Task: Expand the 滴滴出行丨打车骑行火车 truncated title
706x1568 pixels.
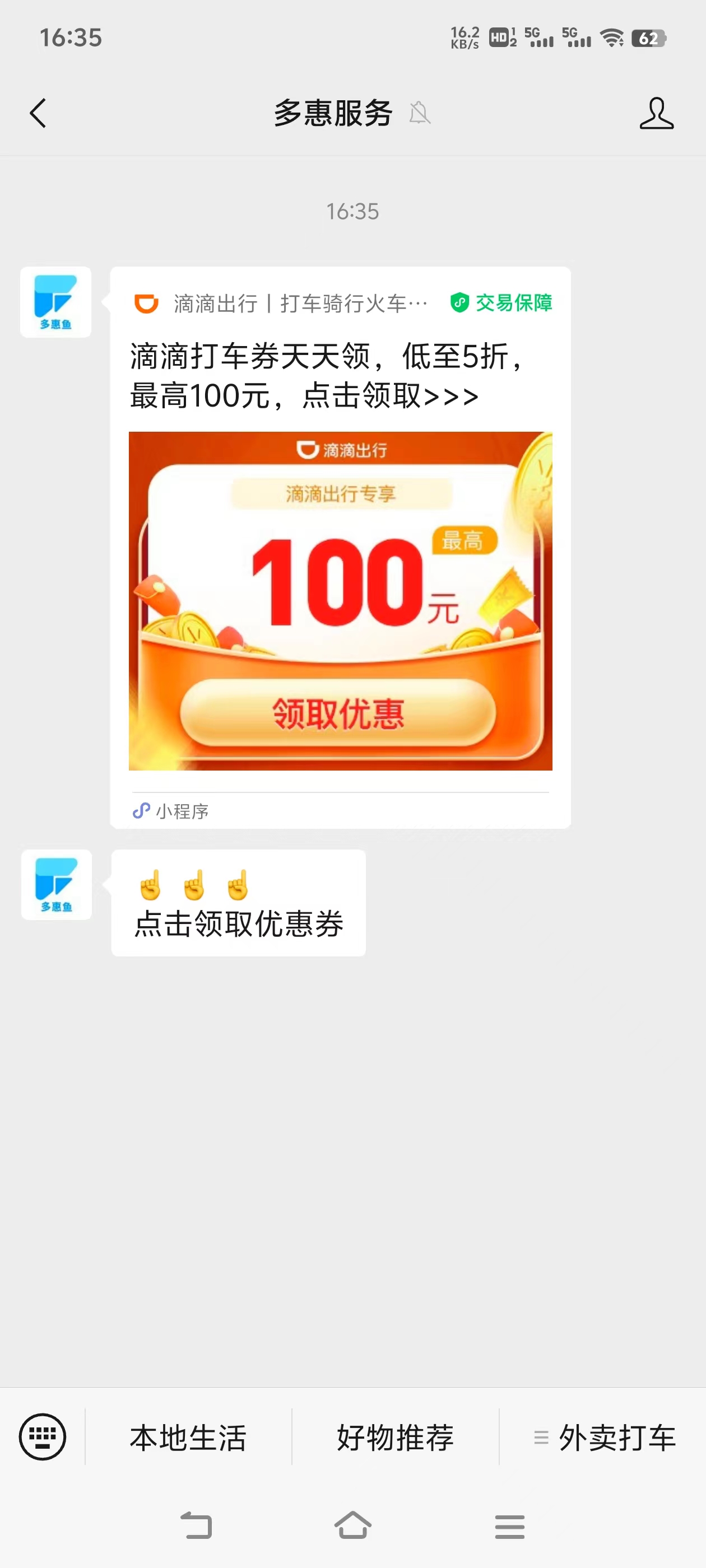Action: 299,302
